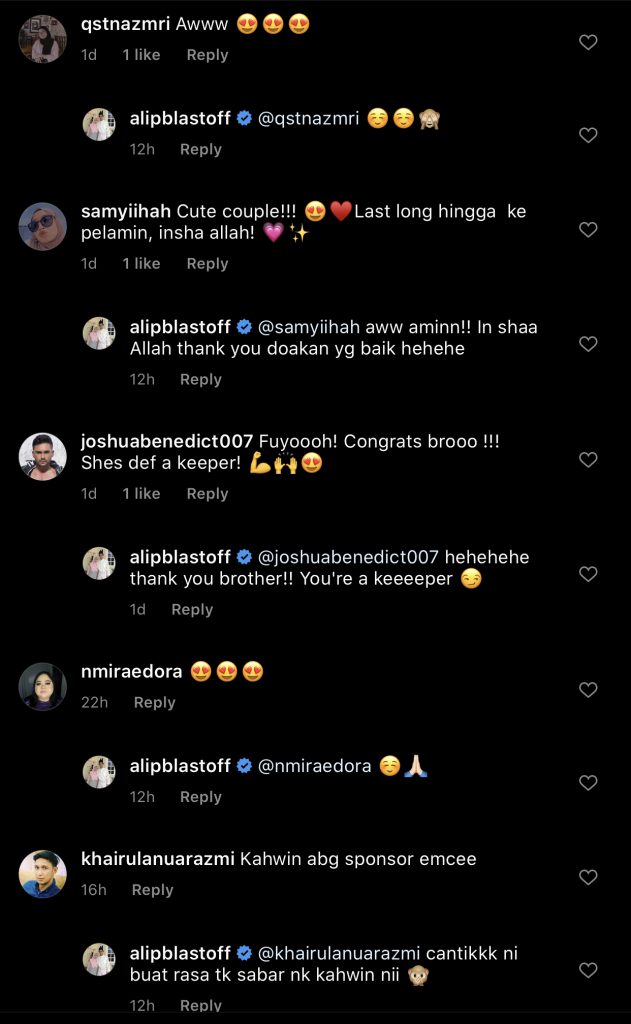This screenshot has height=1024, width=631.
Task: Like alipblastoff's reply to @joshuabenedict007
Action: 589,574
